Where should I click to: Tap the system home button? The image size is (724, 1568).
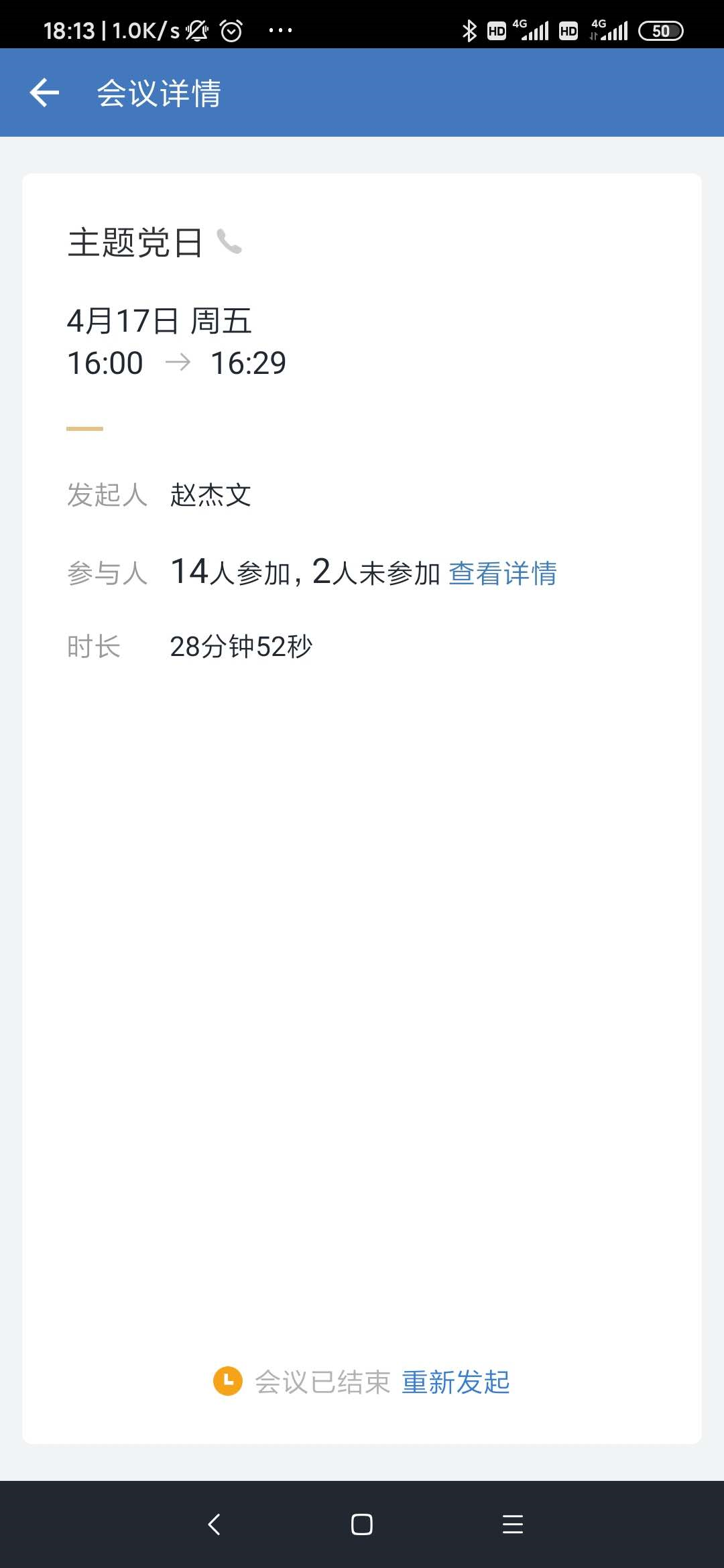[x=361, y=1524]
